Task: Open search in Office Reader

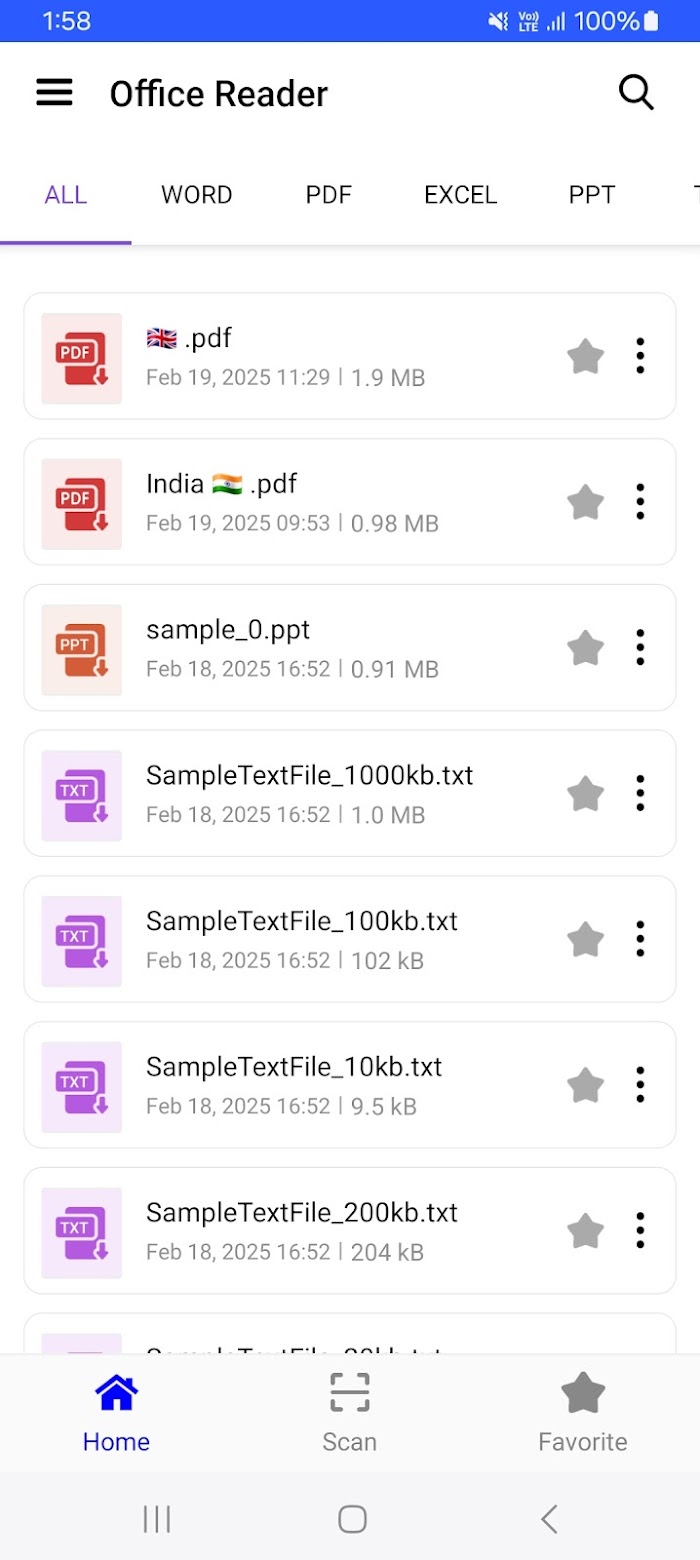Action: (x=636, y=93)
